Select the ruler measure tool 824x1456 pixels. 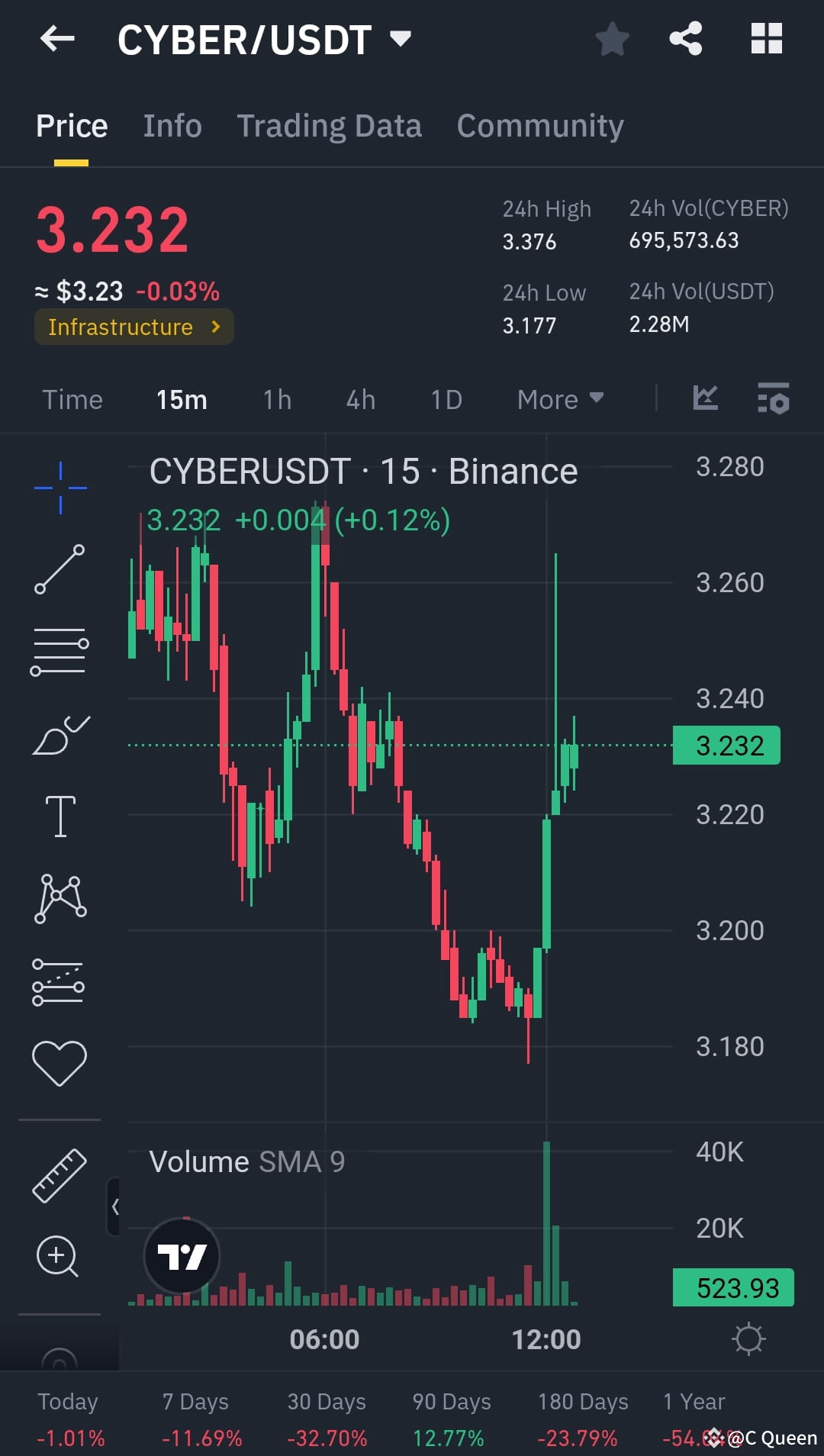(x=60, y=1175)
